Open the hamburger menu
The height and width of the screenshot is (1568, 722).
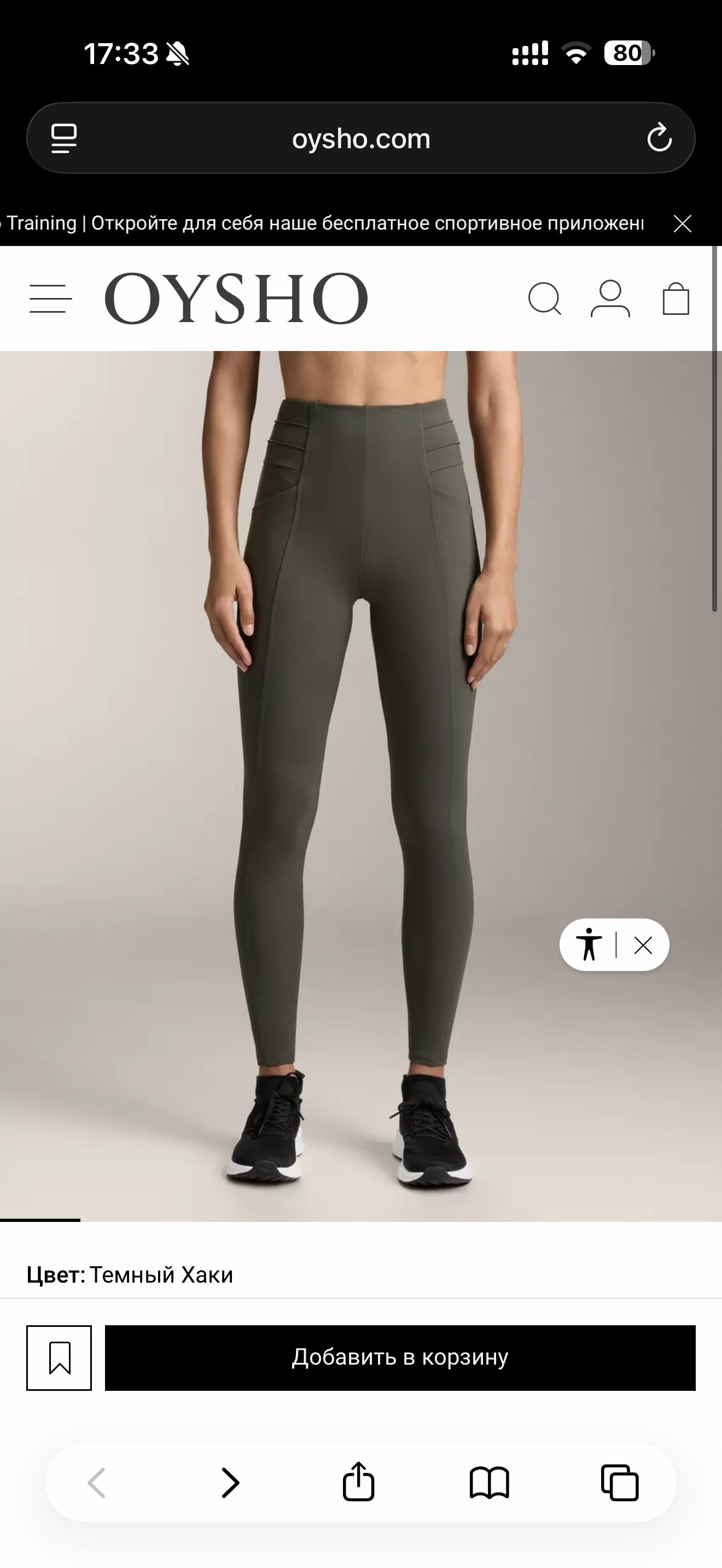50,299
